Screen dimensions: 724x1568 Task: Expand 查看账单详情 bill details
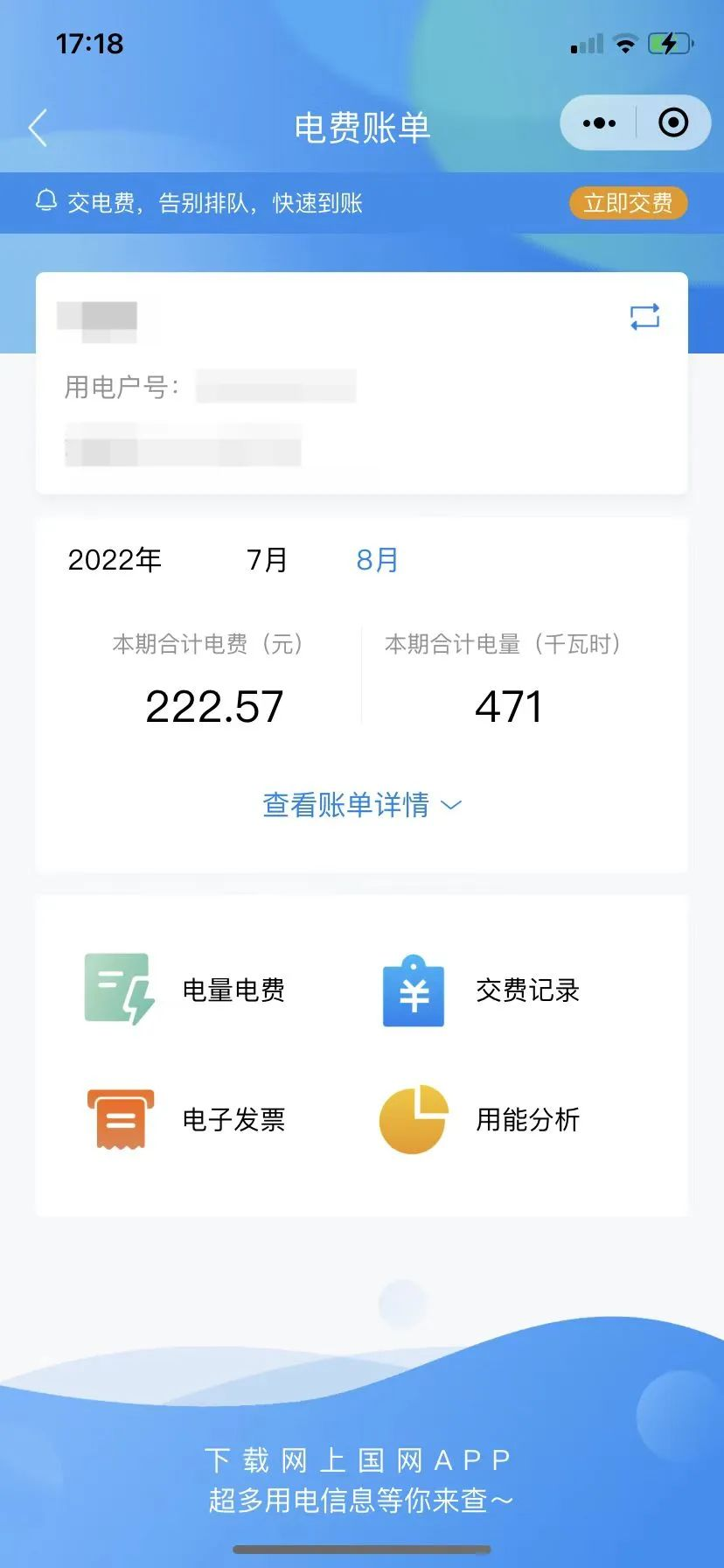click(x=361, y=805)
